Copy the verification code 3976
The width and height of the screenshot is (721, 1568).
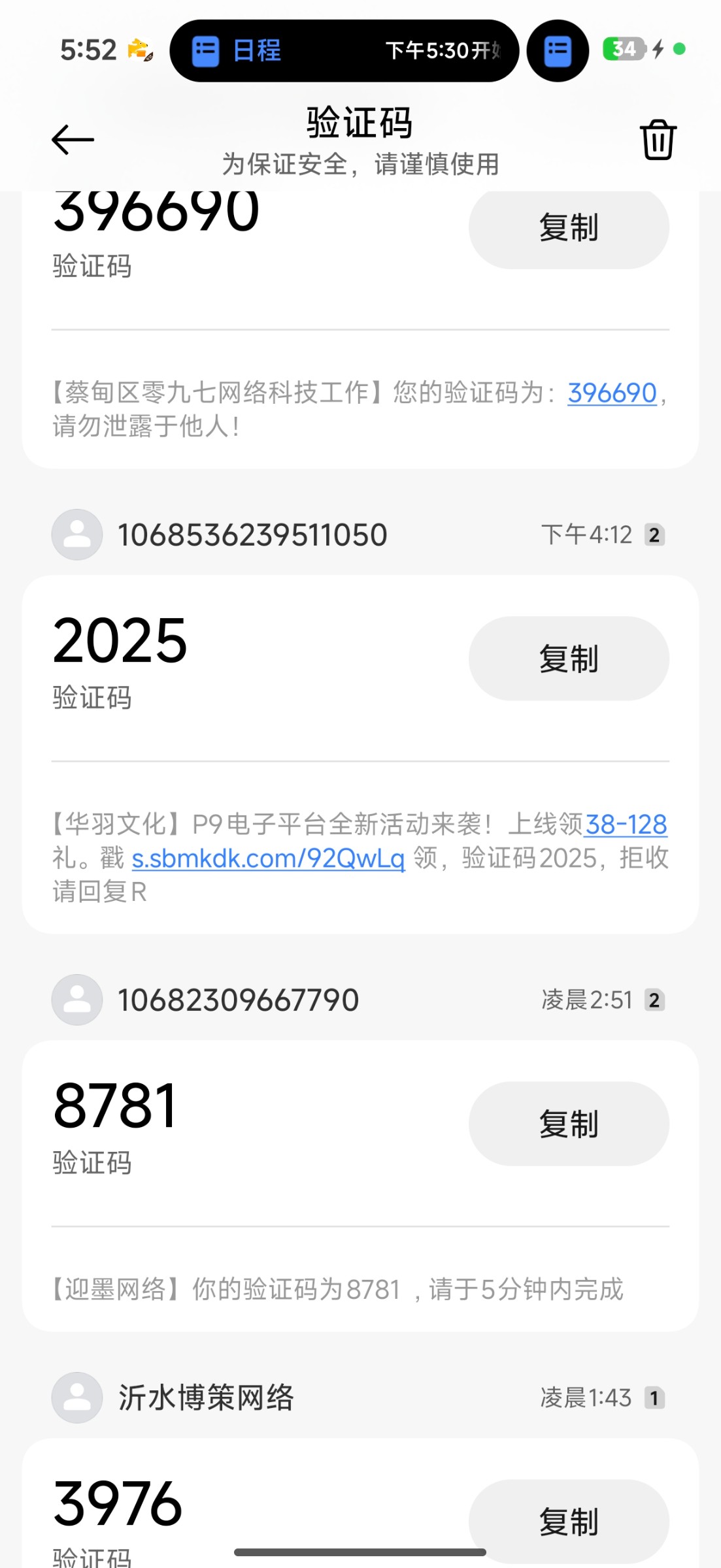pos(569,1521)
